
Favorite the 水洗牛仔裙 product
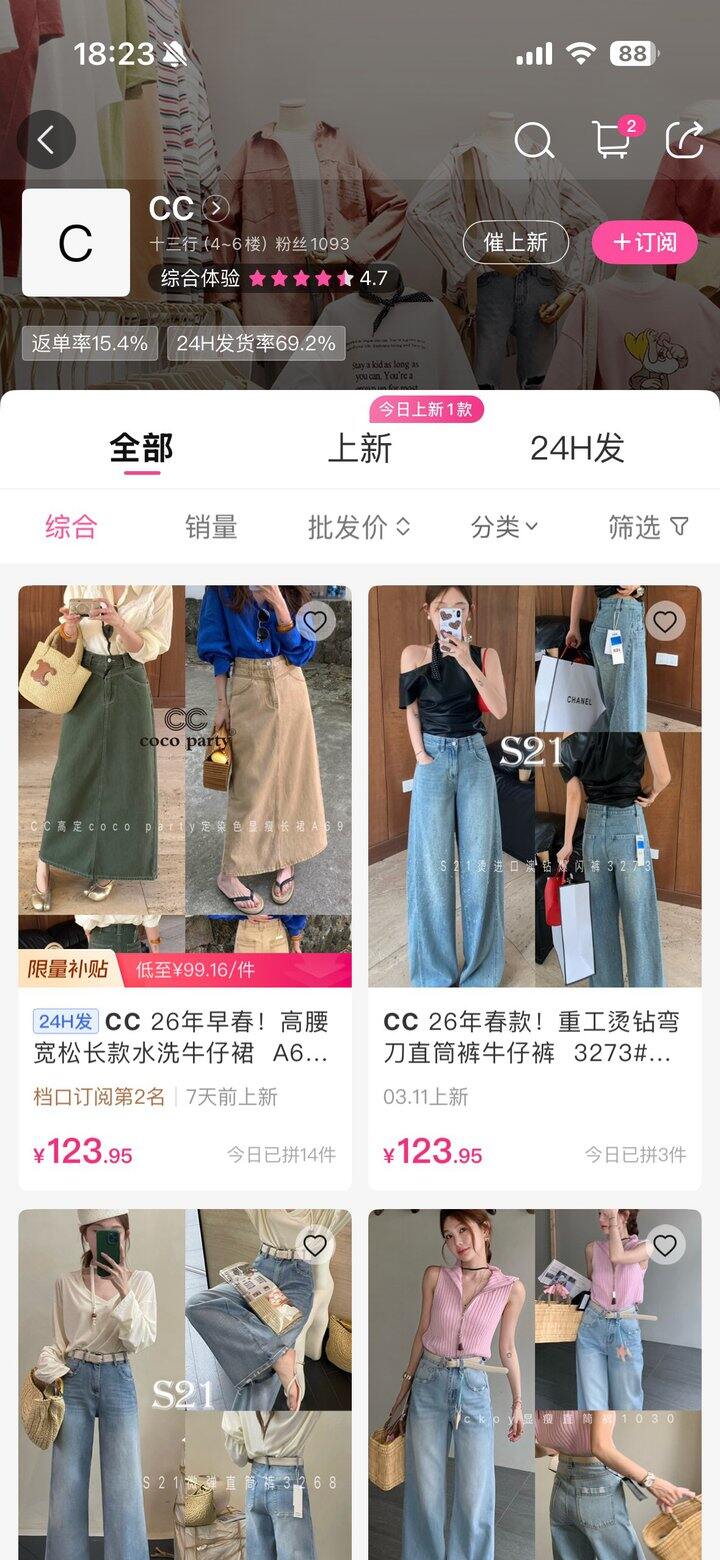coord(316,622)
